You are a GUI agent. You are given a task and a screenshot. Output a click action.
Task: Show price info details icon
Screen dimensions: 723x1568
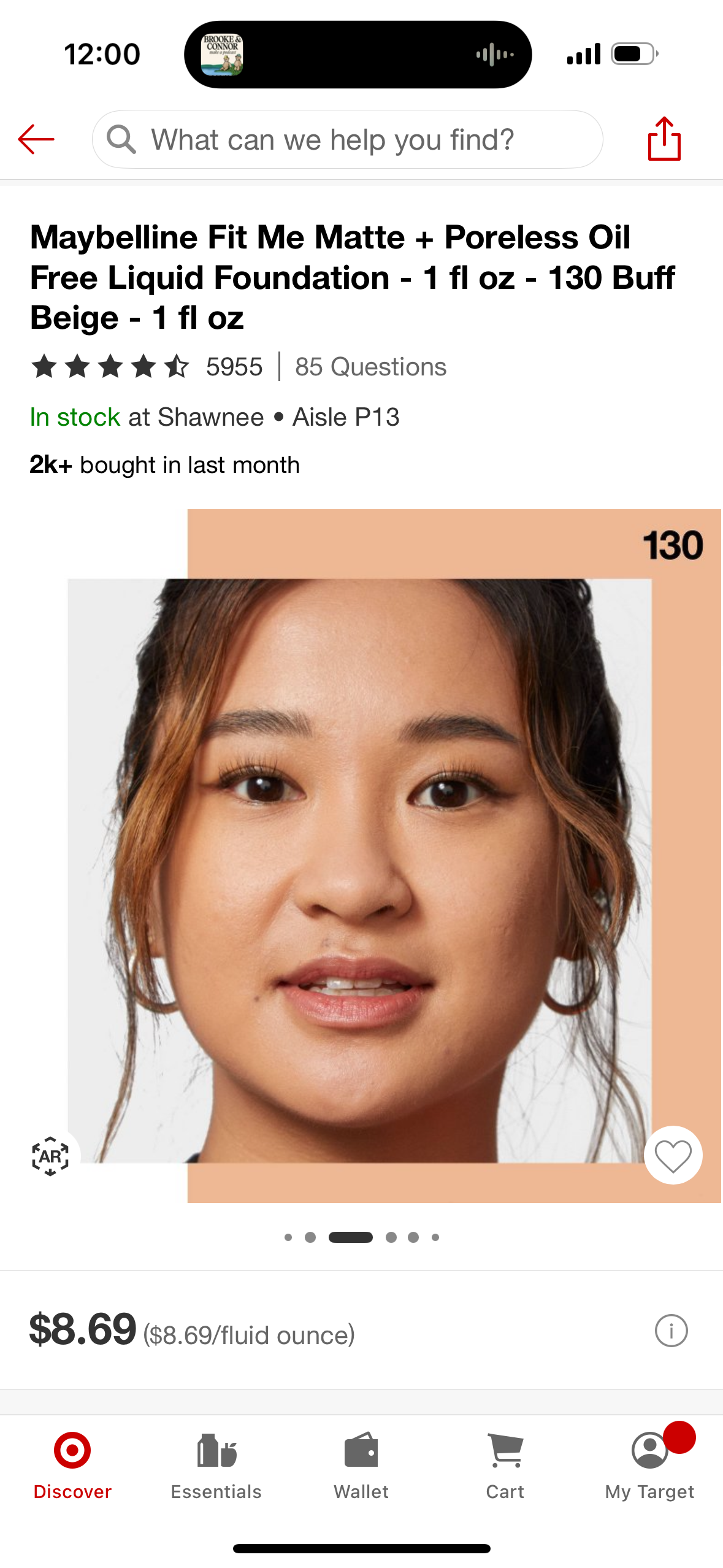click(x=671, y=1331)
